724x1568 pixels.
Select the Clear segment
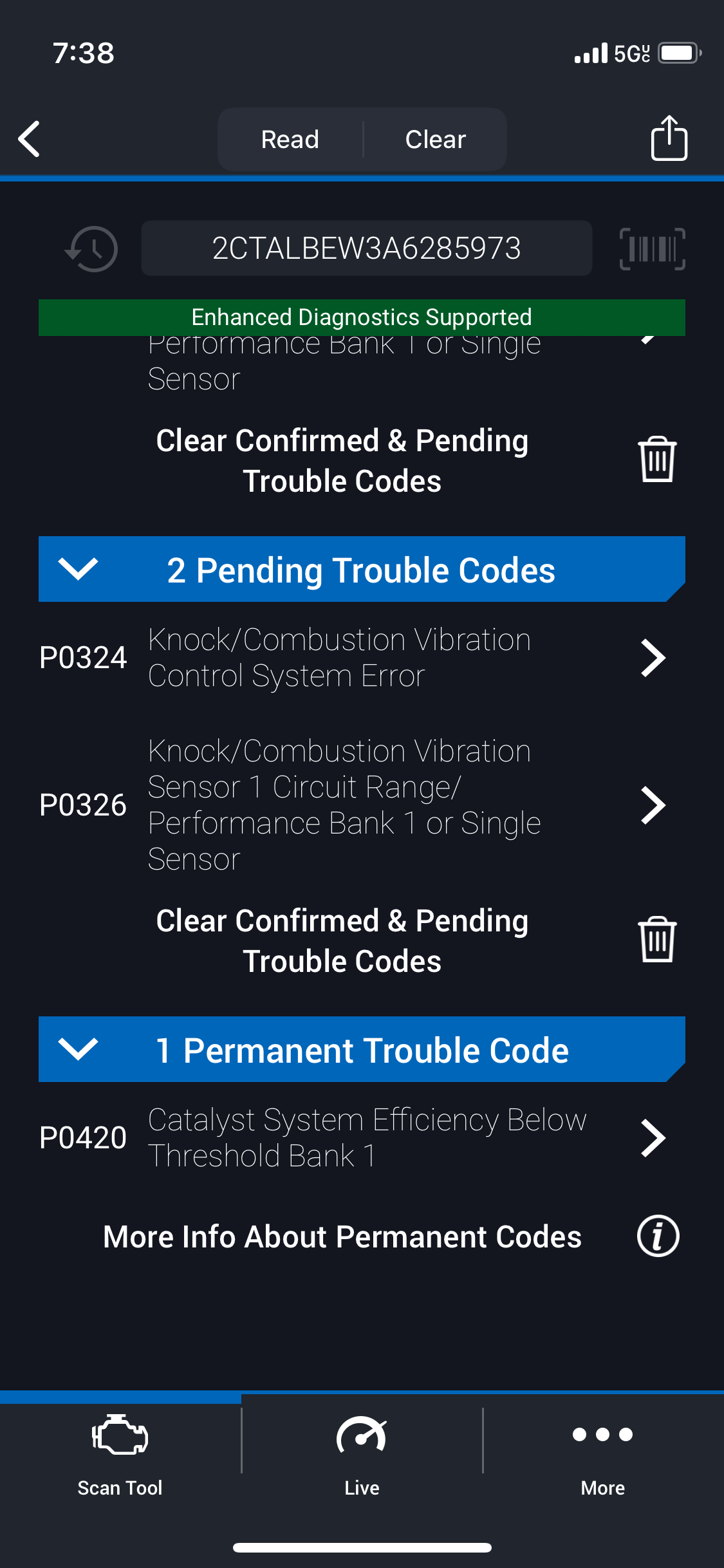436,139
